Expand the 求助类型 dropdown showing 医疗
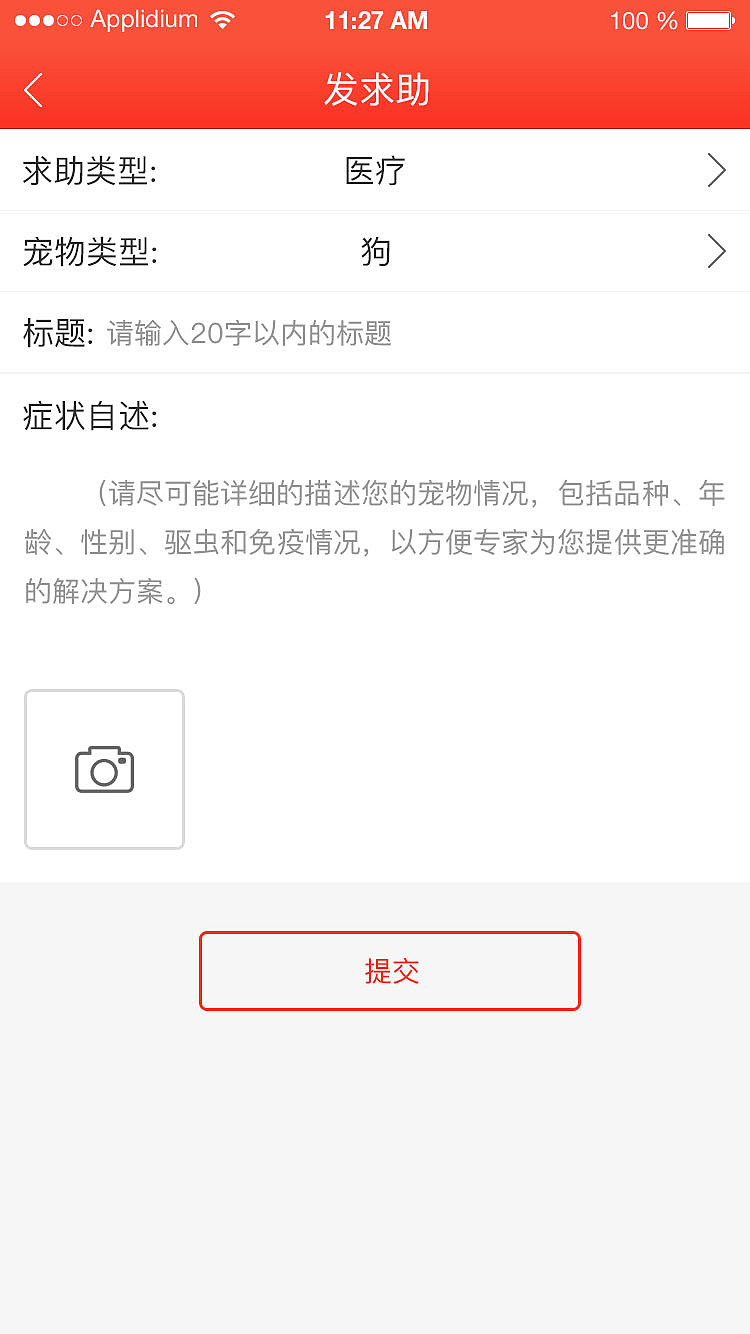The width and height of the screenshot is (750, 1334). [x=375, y=170]
